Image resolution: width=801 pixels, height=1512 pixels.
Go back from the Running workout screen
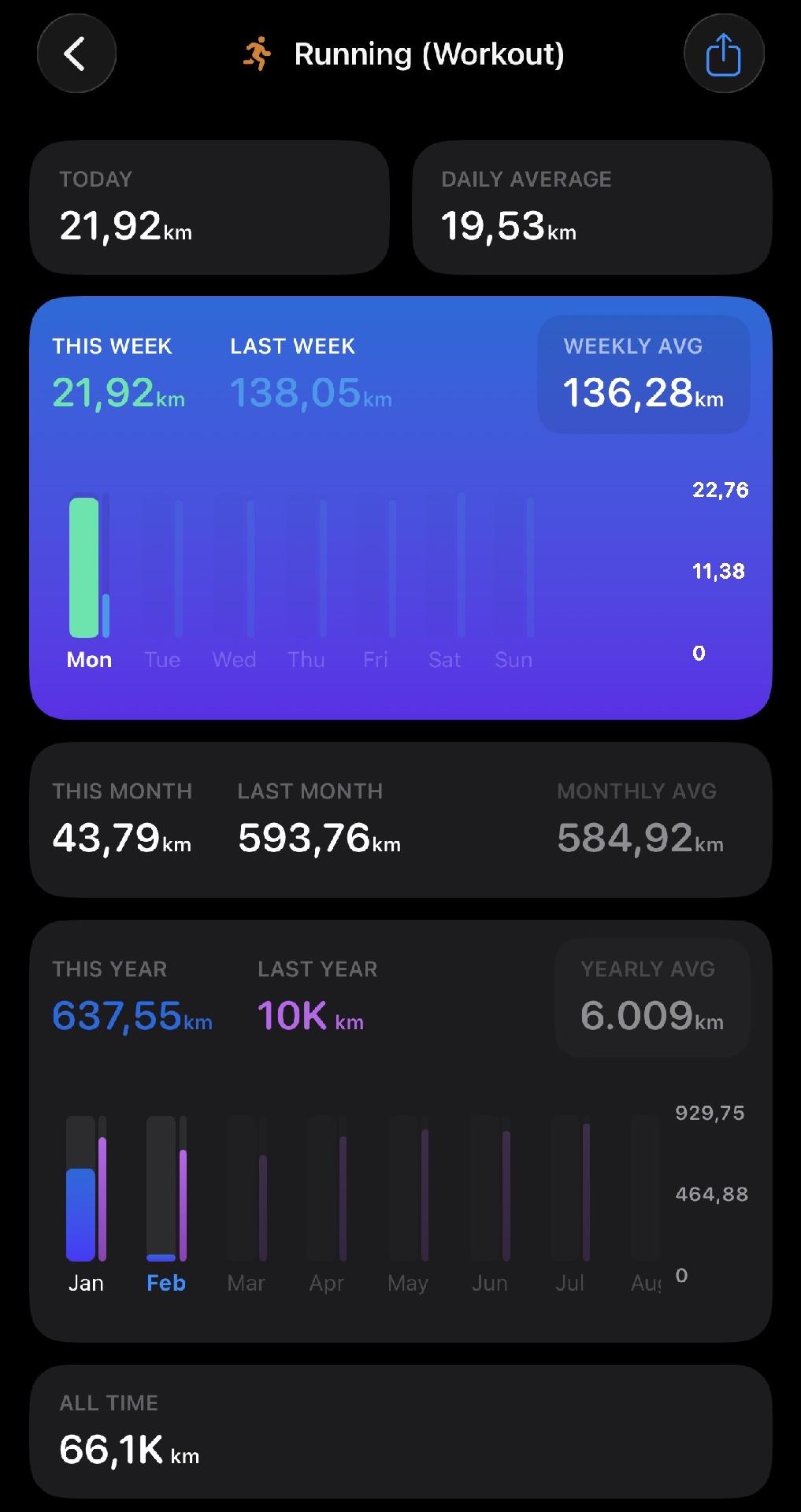76,54
